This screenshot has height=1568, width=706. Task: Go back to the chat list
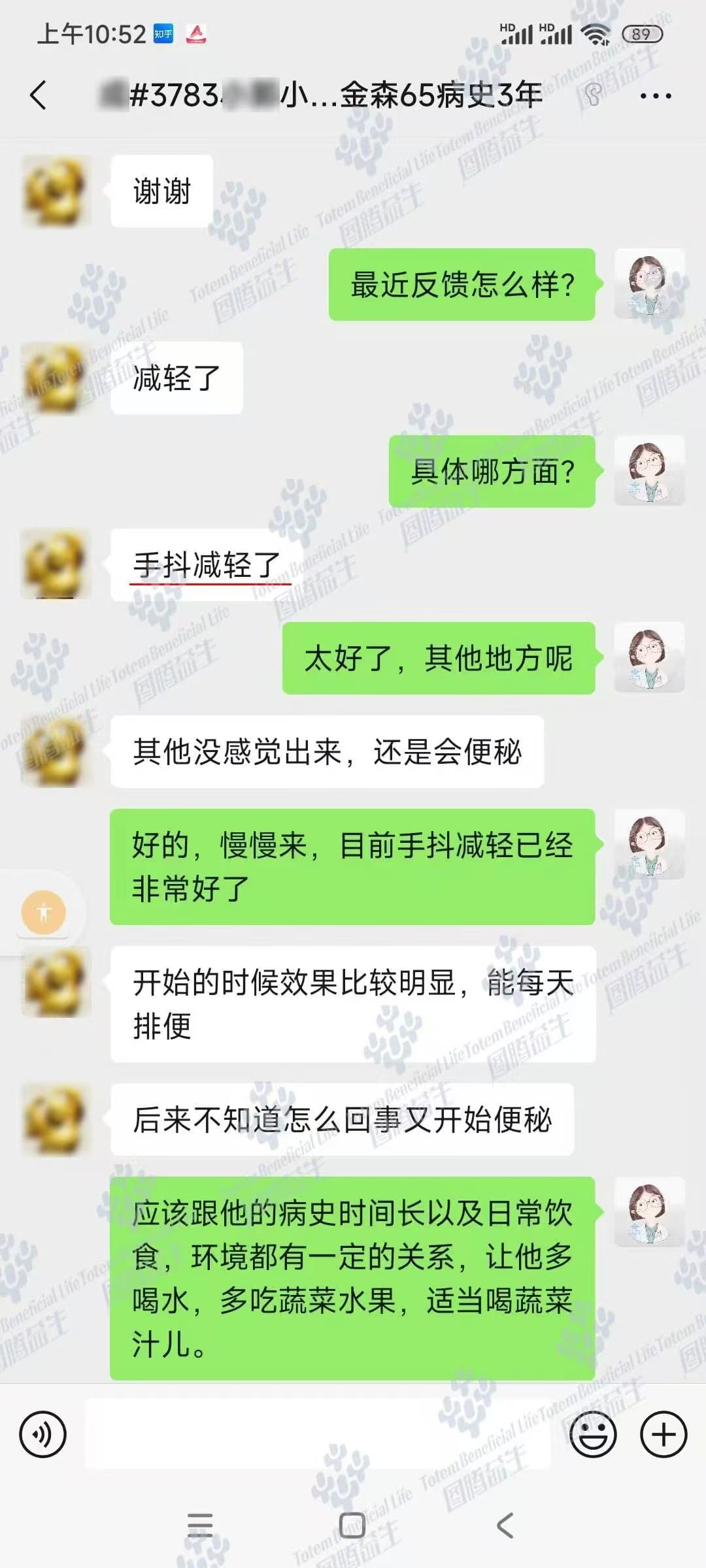tap(39, 95)
